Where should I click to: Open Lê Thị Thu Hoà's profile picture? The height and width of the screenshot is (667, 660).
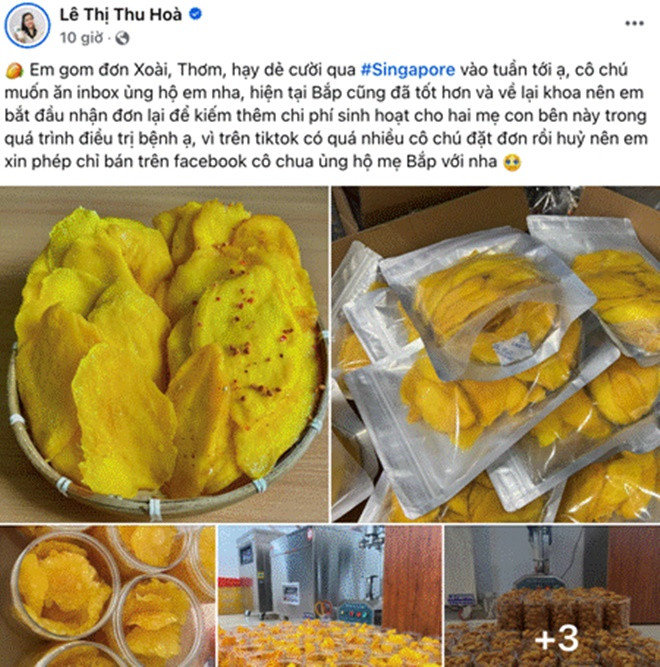[x=28, y=25]
